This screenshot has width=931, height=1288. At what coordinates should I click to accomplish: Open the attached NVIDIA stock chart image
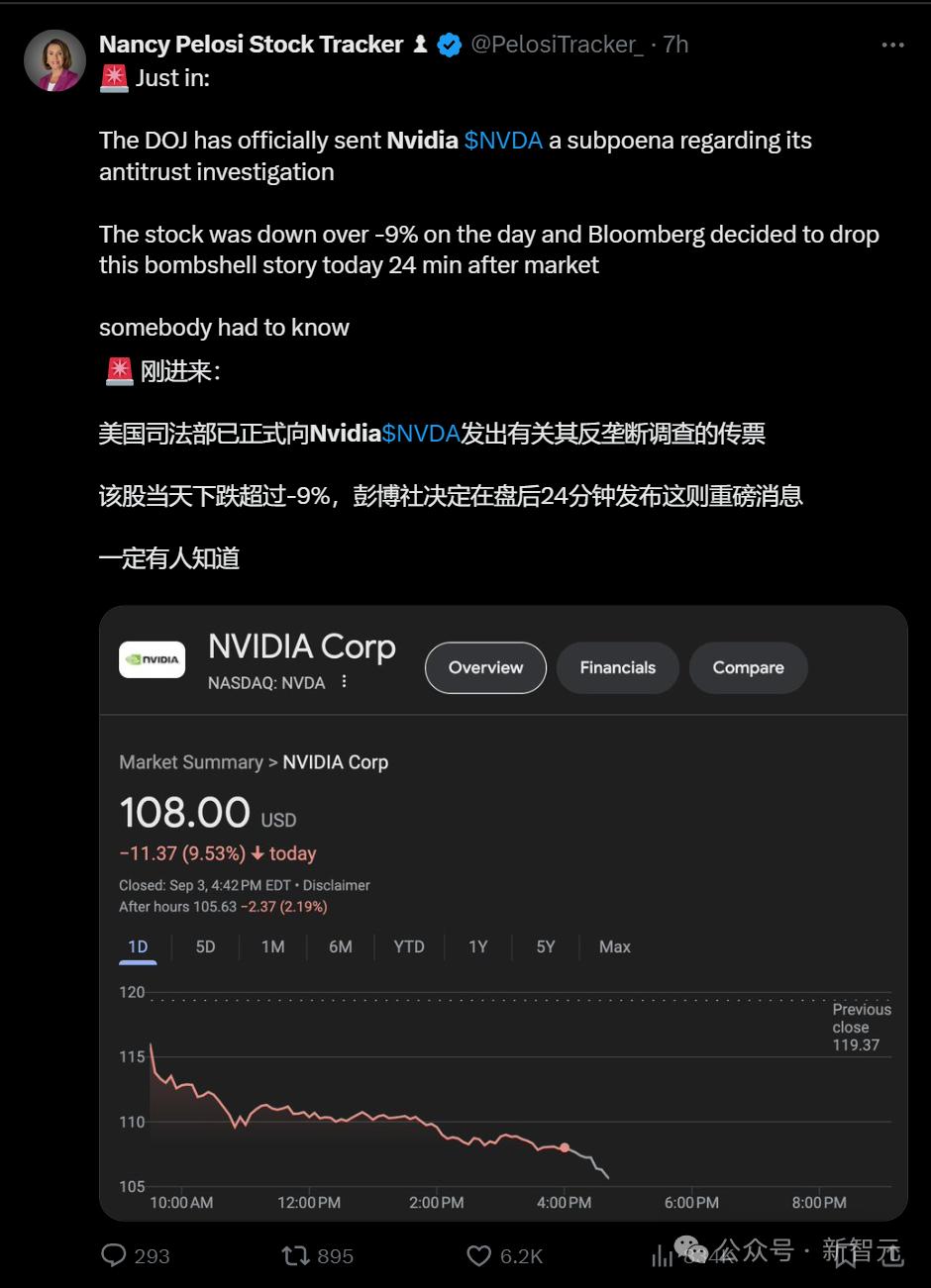tap(503, 913)
